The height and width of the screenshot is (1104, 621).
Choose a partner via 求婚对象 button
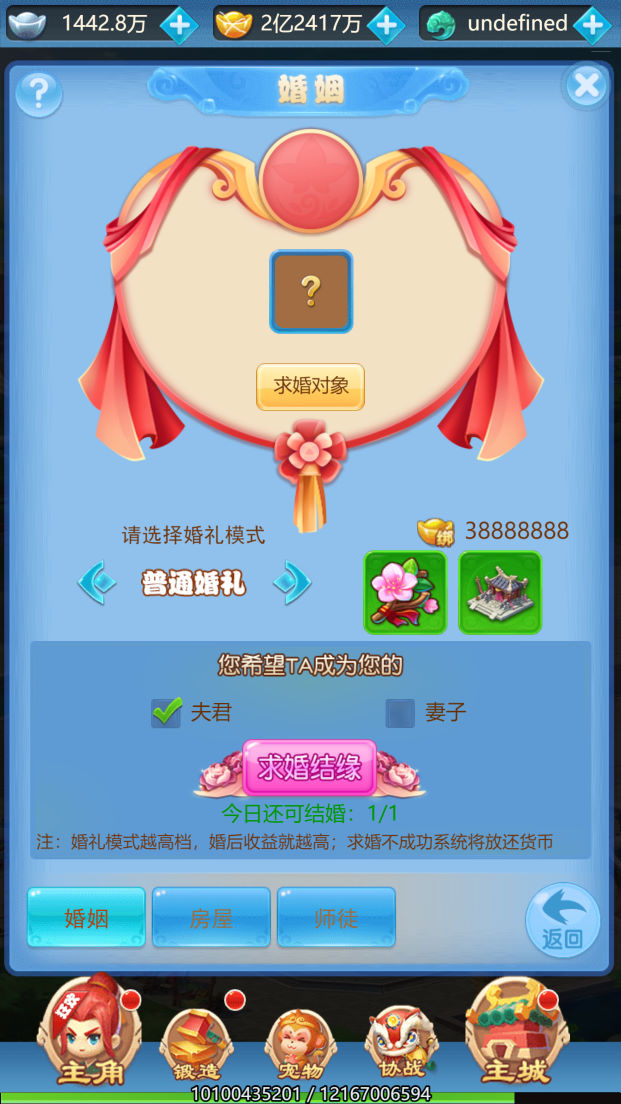click(x=311, y=386)
